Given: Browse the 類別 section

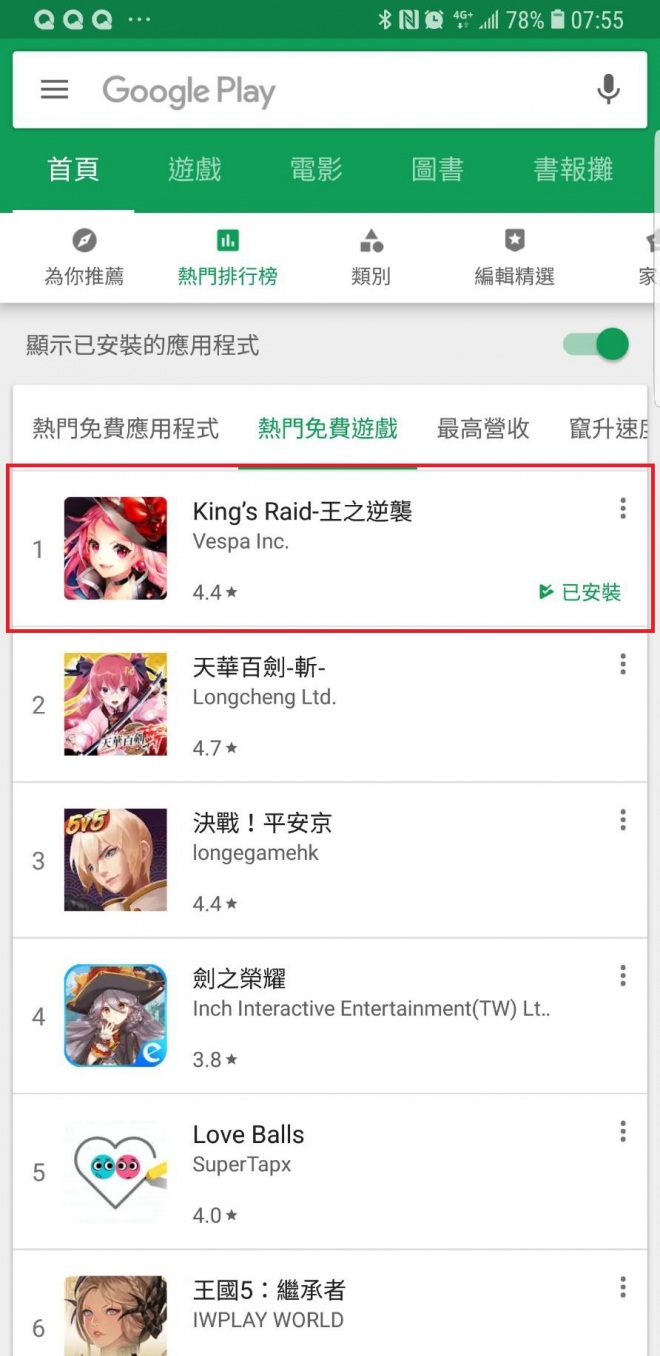Looking at the screenshot, I should tap(371, 257).
